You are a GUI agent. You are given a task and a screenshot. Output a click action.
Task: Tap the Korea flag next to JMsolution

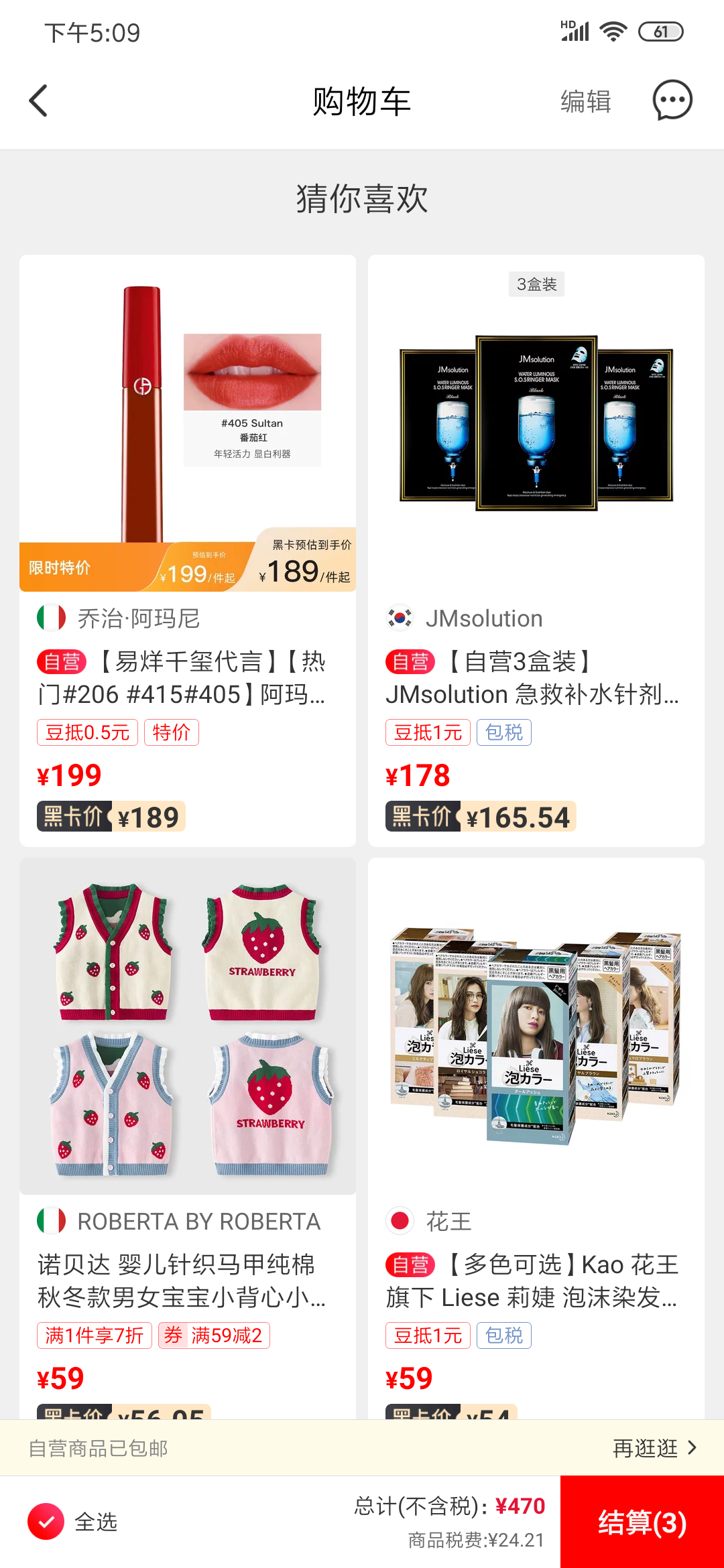click(400, 618)
